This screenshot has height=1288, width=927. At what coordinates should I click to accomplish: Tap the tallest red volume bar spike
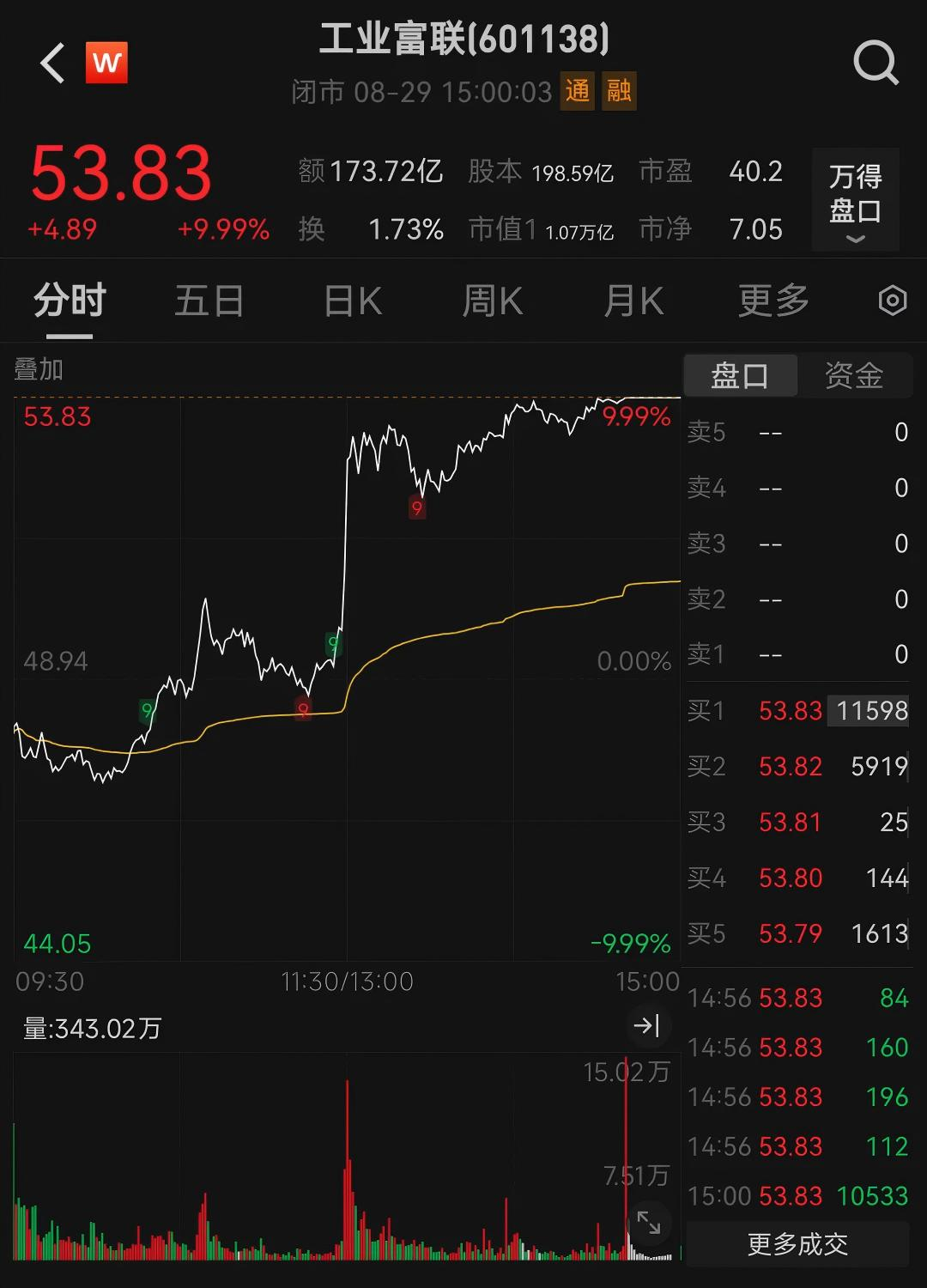click(x=625, y=1142)
